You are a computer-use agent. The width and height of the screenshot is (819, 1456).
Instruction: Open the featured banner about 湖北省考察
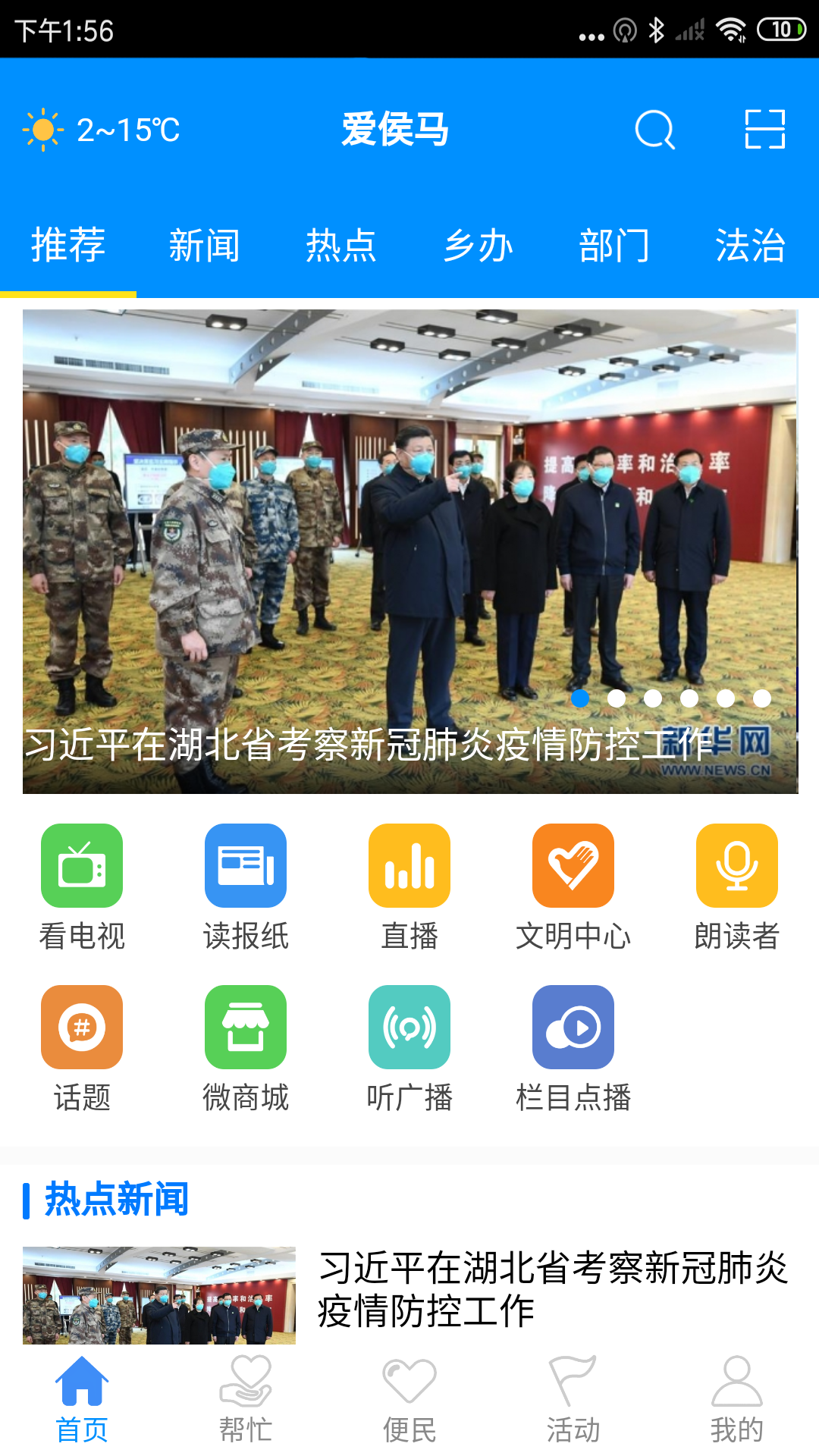pyautogui.click(x=409, y=551)
